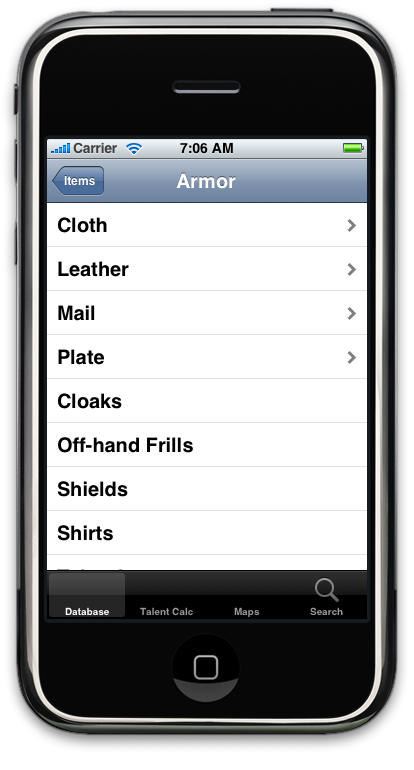
Task: Open the Leather armor category
Action: [x=207, y=269]
